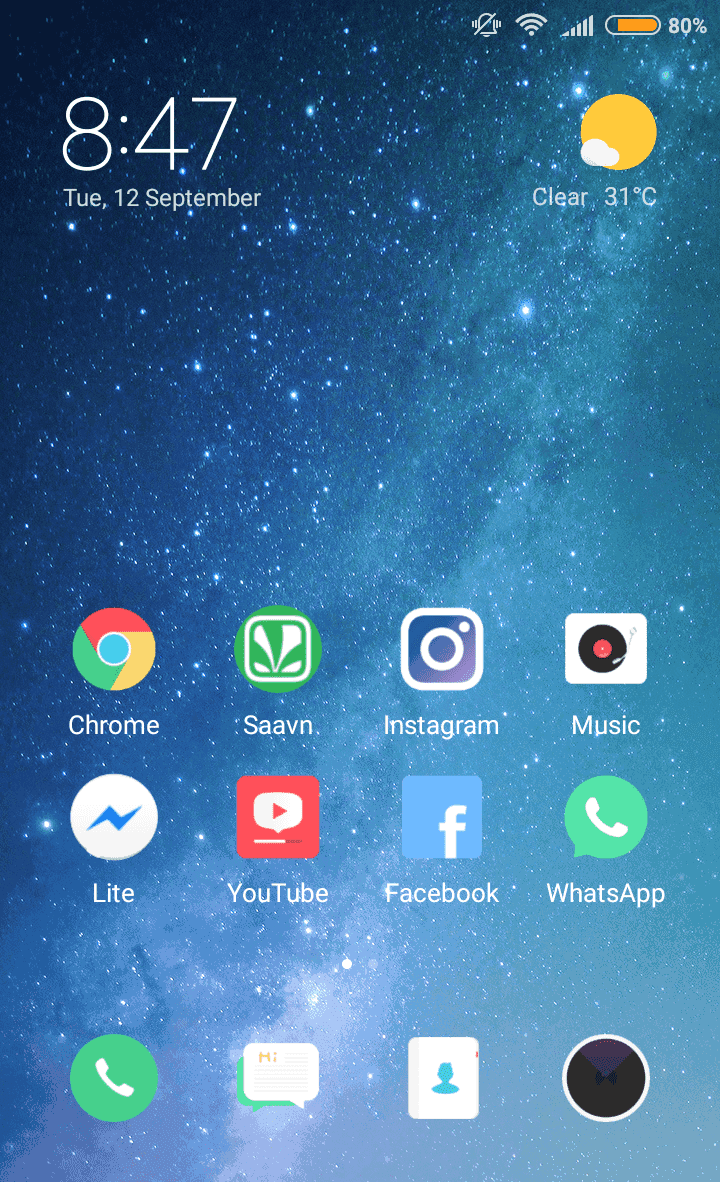Open the Music player app

[605, 649]
